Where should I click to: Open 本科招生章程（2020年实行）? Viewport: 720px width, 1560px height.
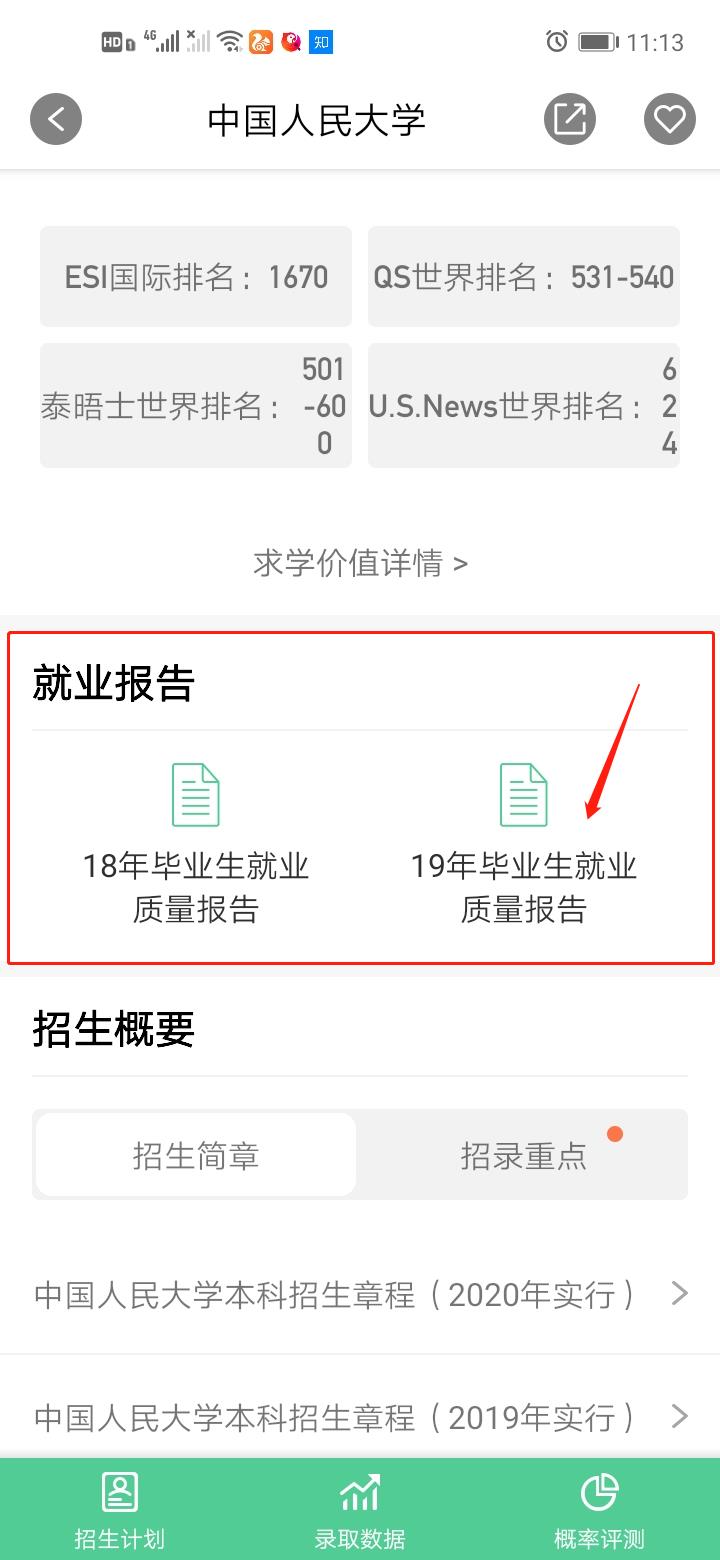pyautogui.click(x=360, y=1295)
